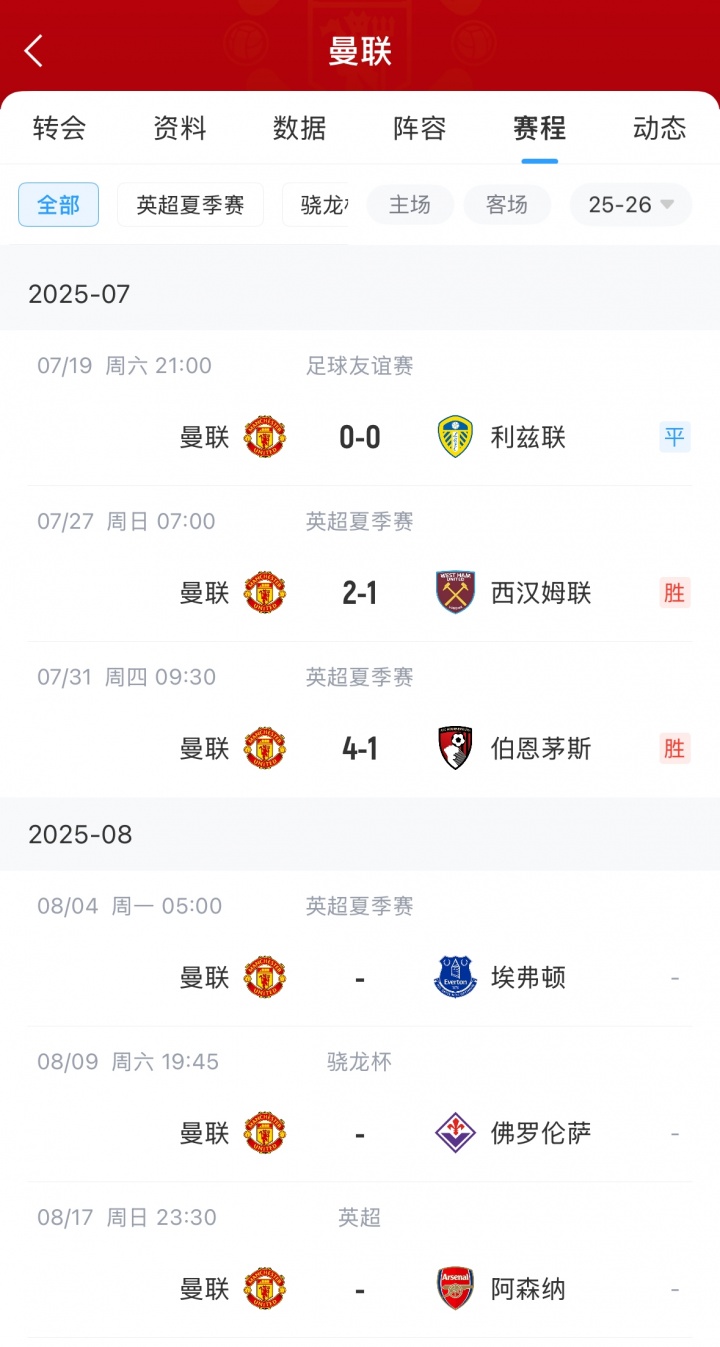The height and width of the screenshot is (1347, 720).
Task: Show only 主场 matches
Action: pyautogui.click(x=410, y=205)
